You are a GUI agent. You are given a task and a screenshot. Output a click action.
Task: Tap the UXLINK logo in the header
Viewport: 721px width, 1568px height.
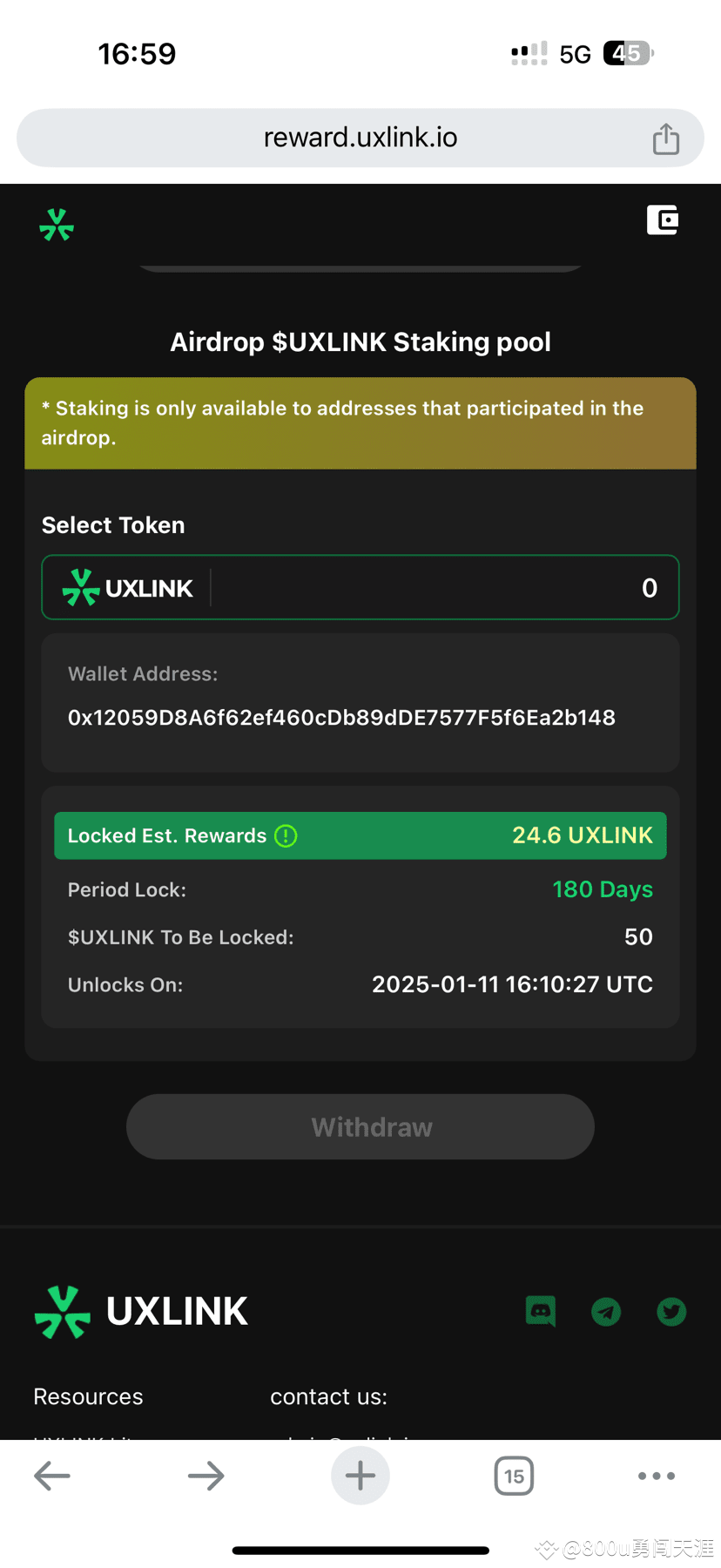click(56, 224)
